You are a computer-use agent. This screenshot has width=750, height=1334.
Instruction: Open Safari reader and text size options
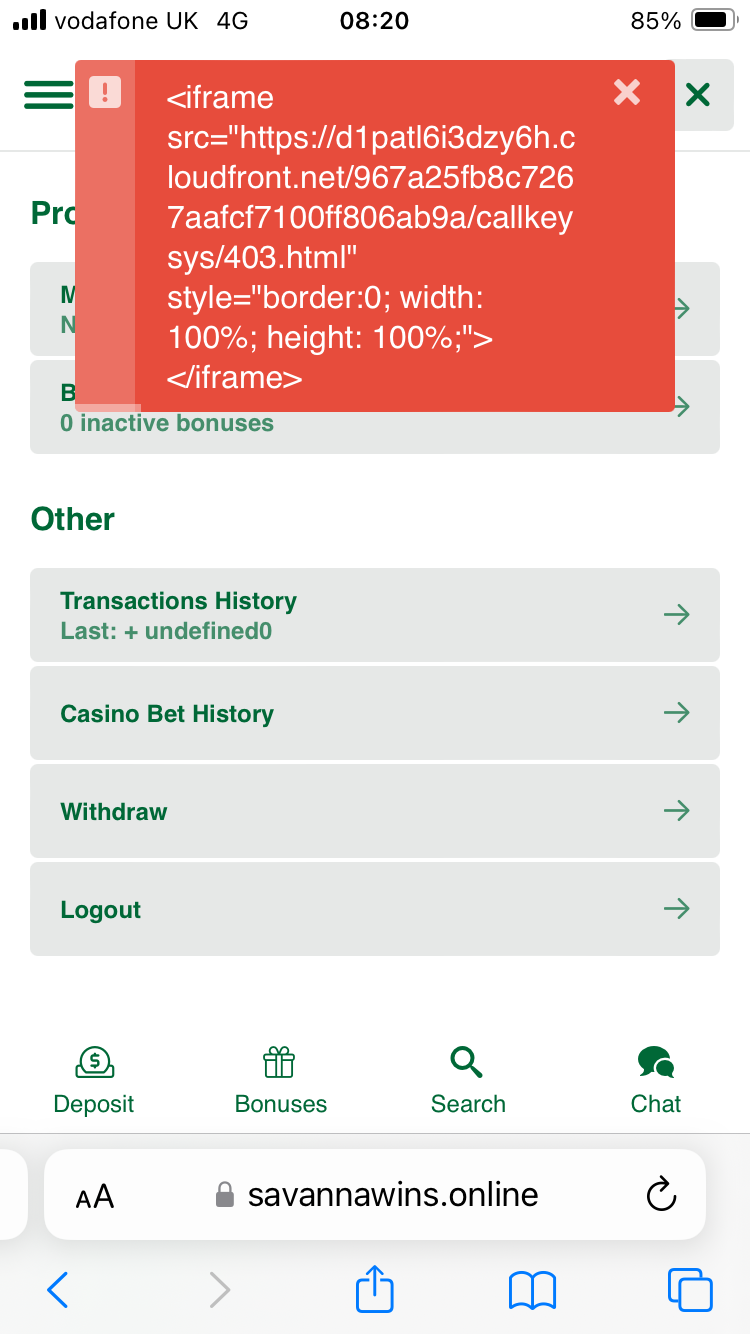click(x=95, y=1196)
